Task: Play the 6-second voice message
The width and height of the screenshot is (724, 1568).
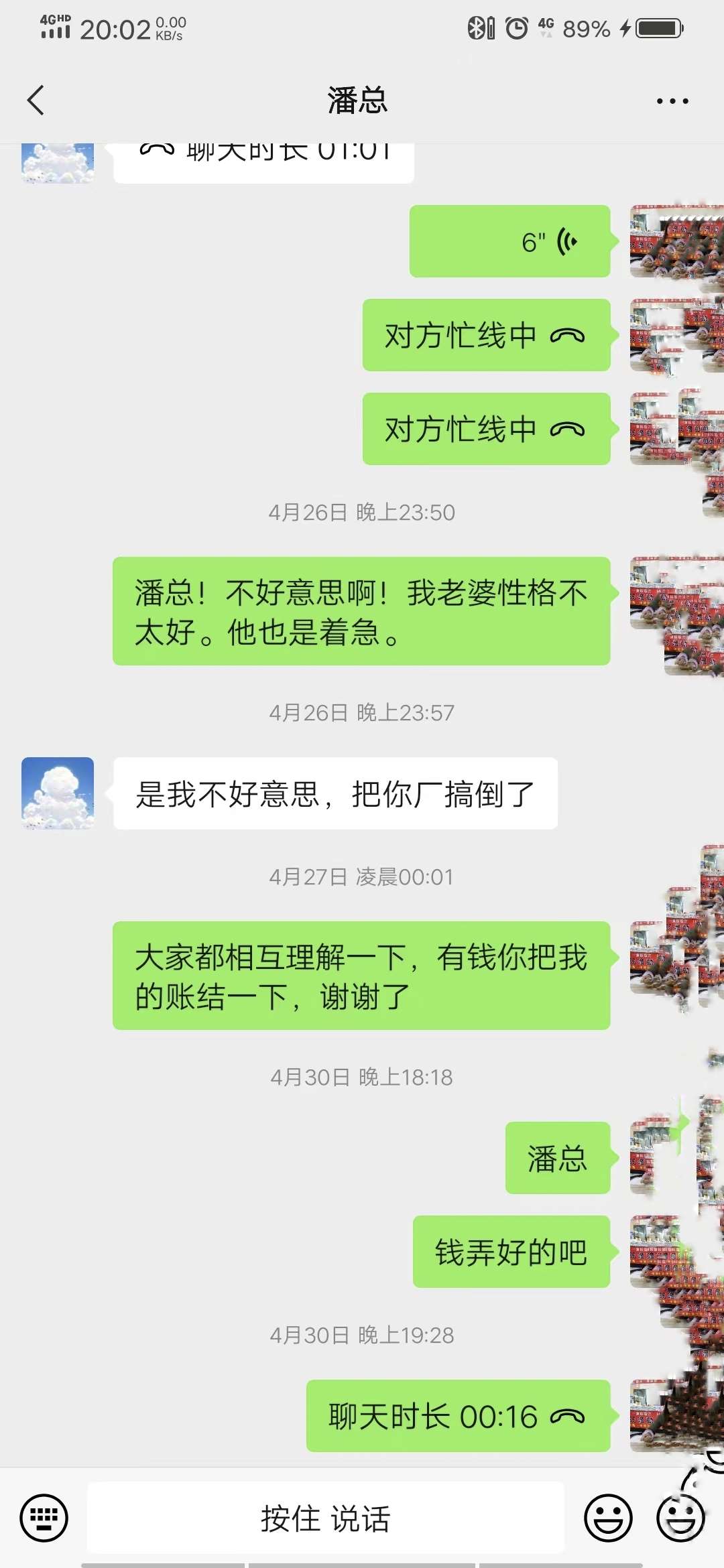Action: point(509,241)
